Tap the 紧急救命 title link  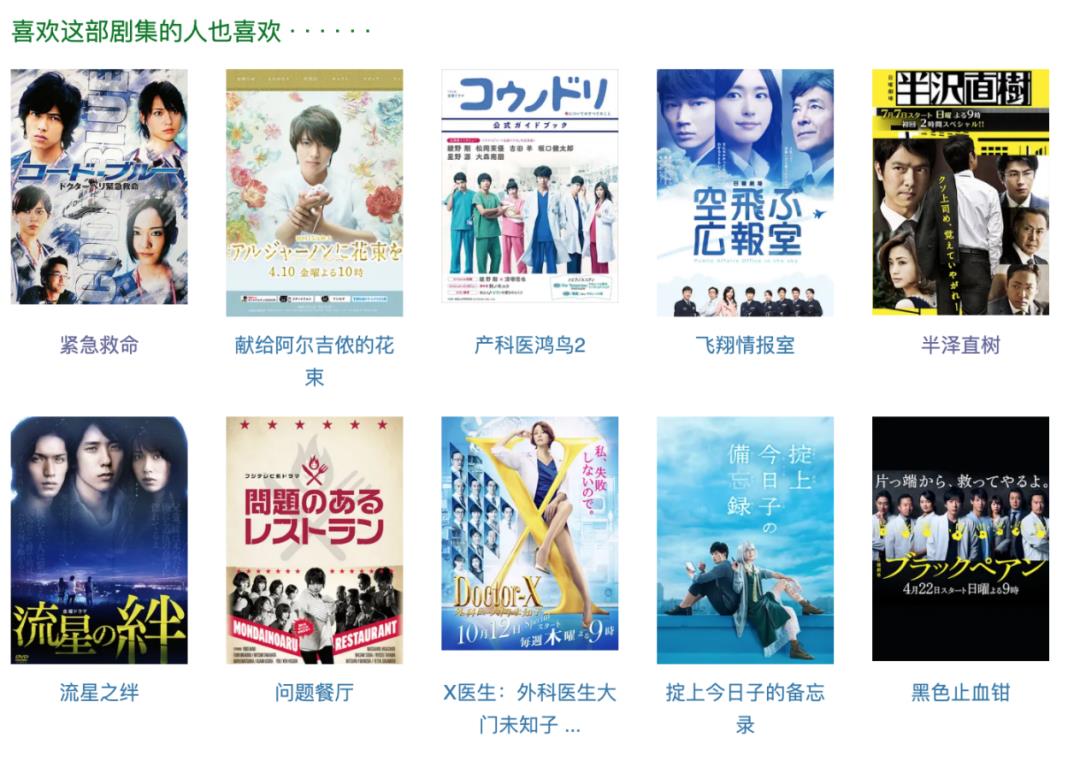point(99,345)
